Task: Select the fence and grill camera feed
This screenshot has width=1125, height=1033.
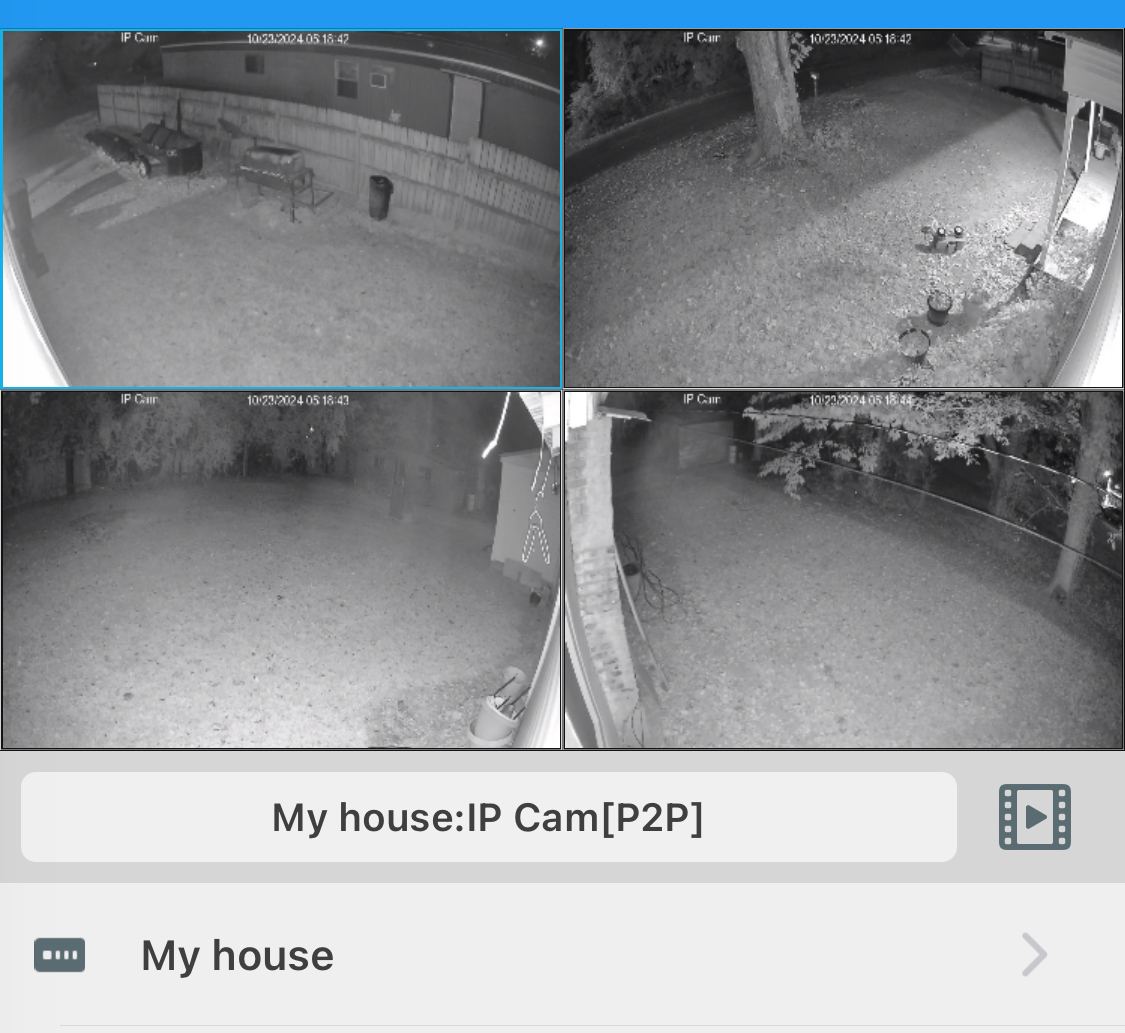Action: coord(281,208)
